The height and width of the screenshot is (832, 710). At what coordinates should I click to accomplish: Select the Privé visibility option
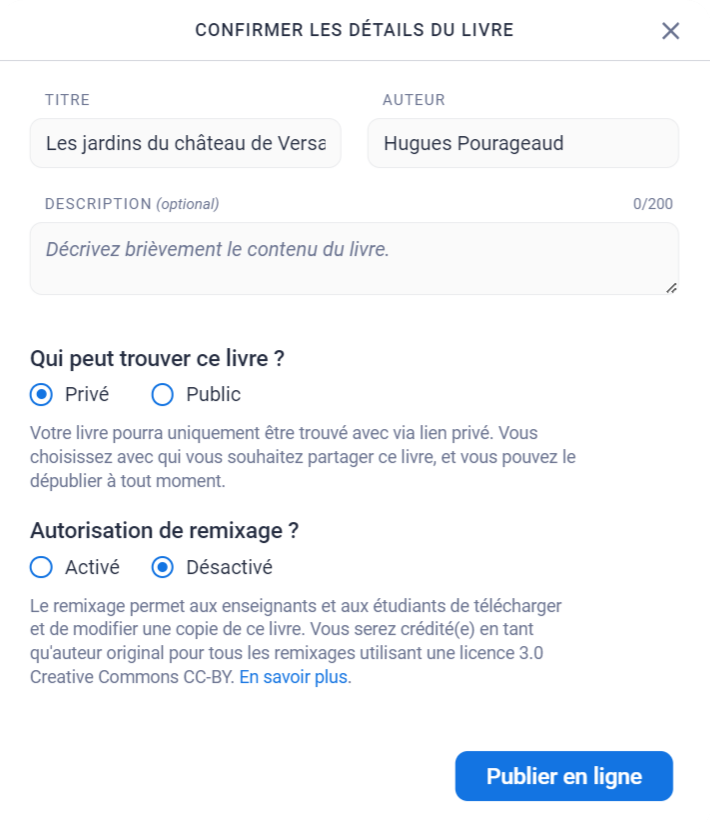42,395
